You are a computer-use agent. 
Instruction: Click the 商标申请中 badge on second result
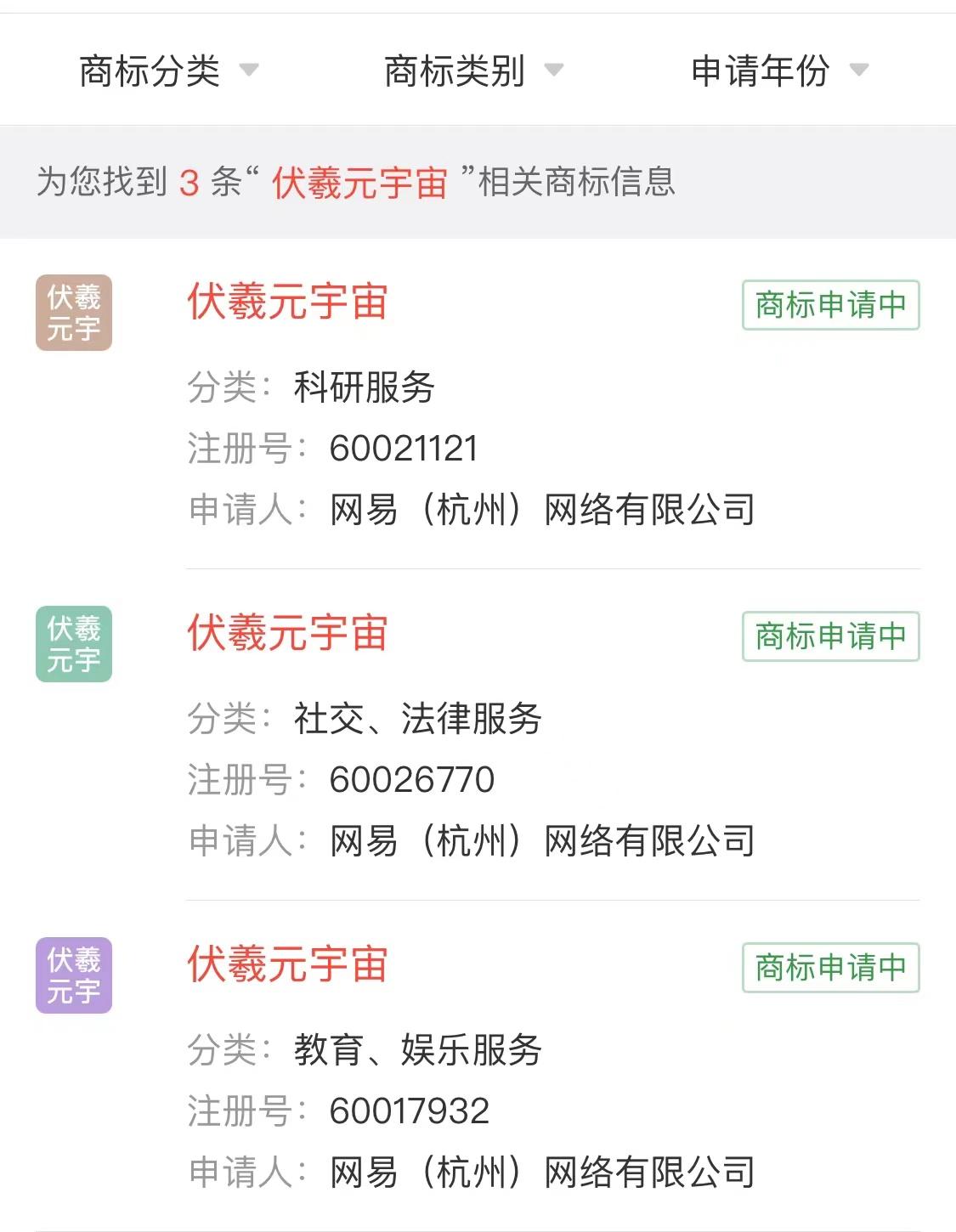click(831, 636)
